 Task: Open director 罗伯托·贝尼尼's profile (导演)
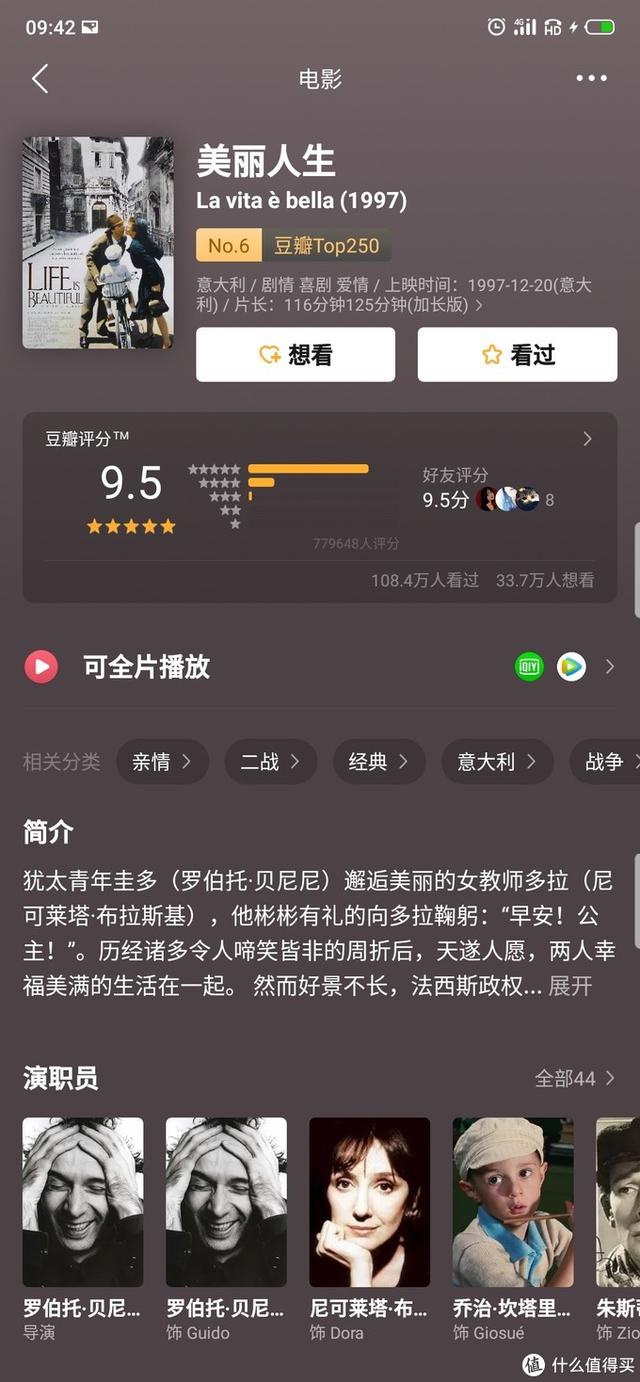tap(83, 1229)
